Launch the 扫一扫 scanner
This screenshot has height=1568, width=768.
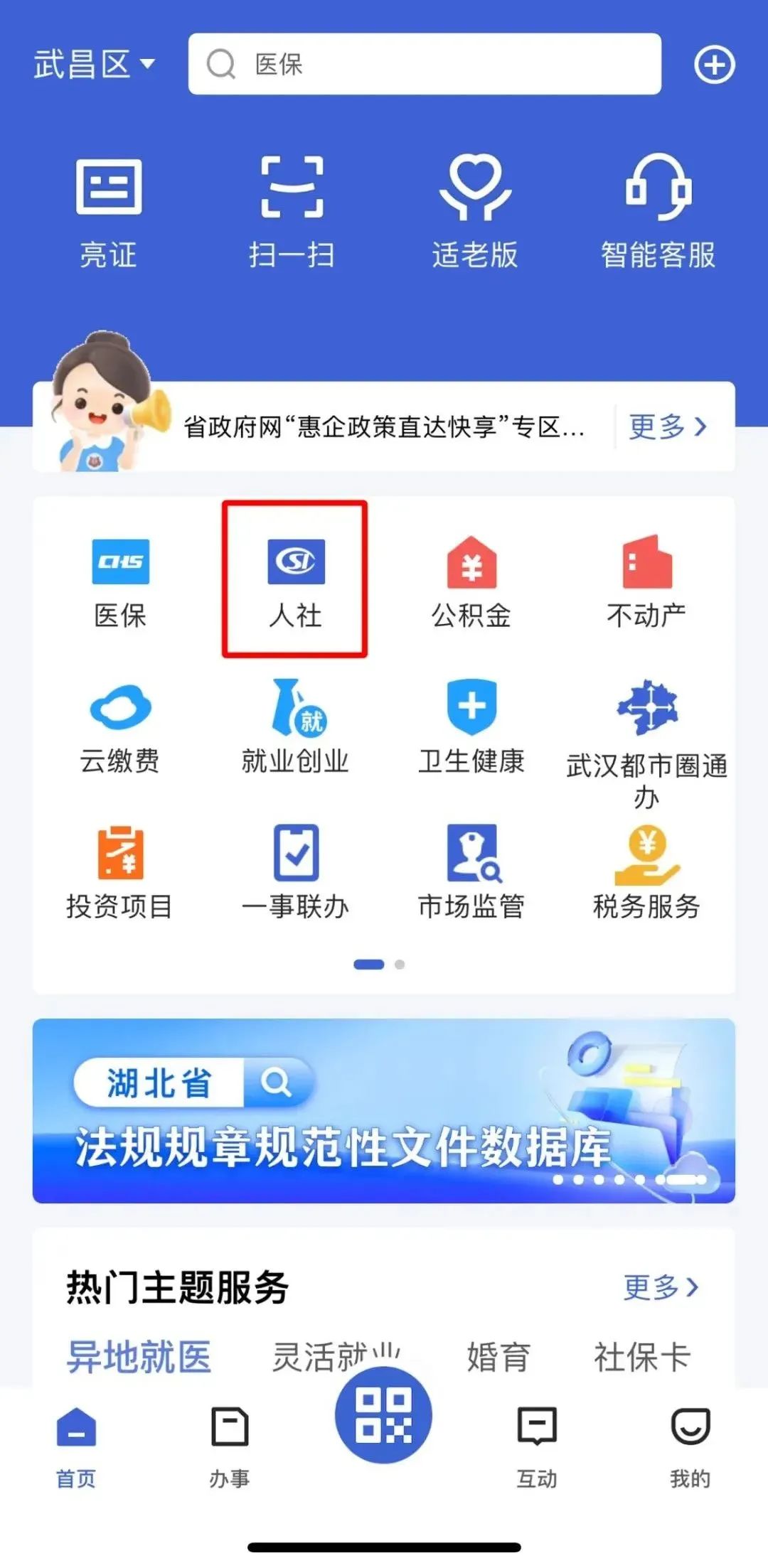pos(292,212)
